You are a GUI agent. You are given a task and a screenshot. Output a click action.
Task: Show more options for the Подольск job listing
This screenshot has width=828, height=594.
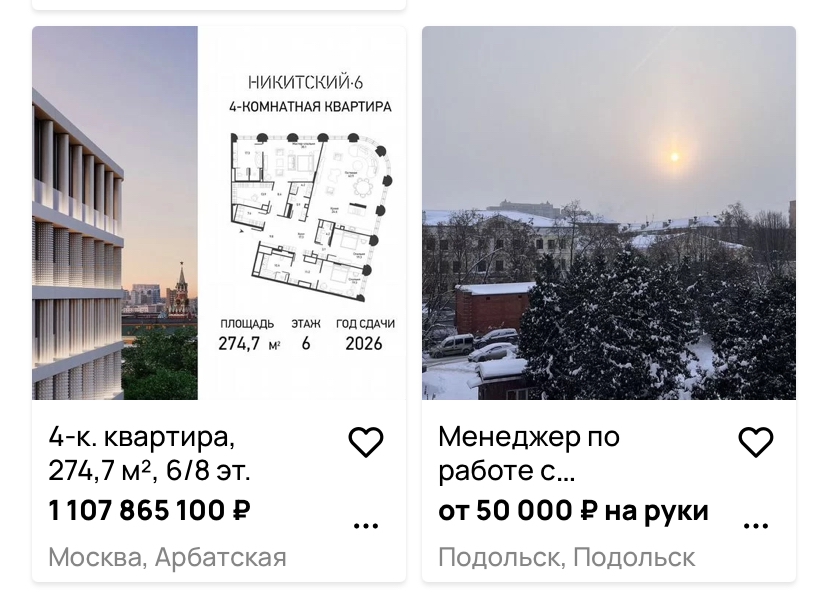[756, 525]
